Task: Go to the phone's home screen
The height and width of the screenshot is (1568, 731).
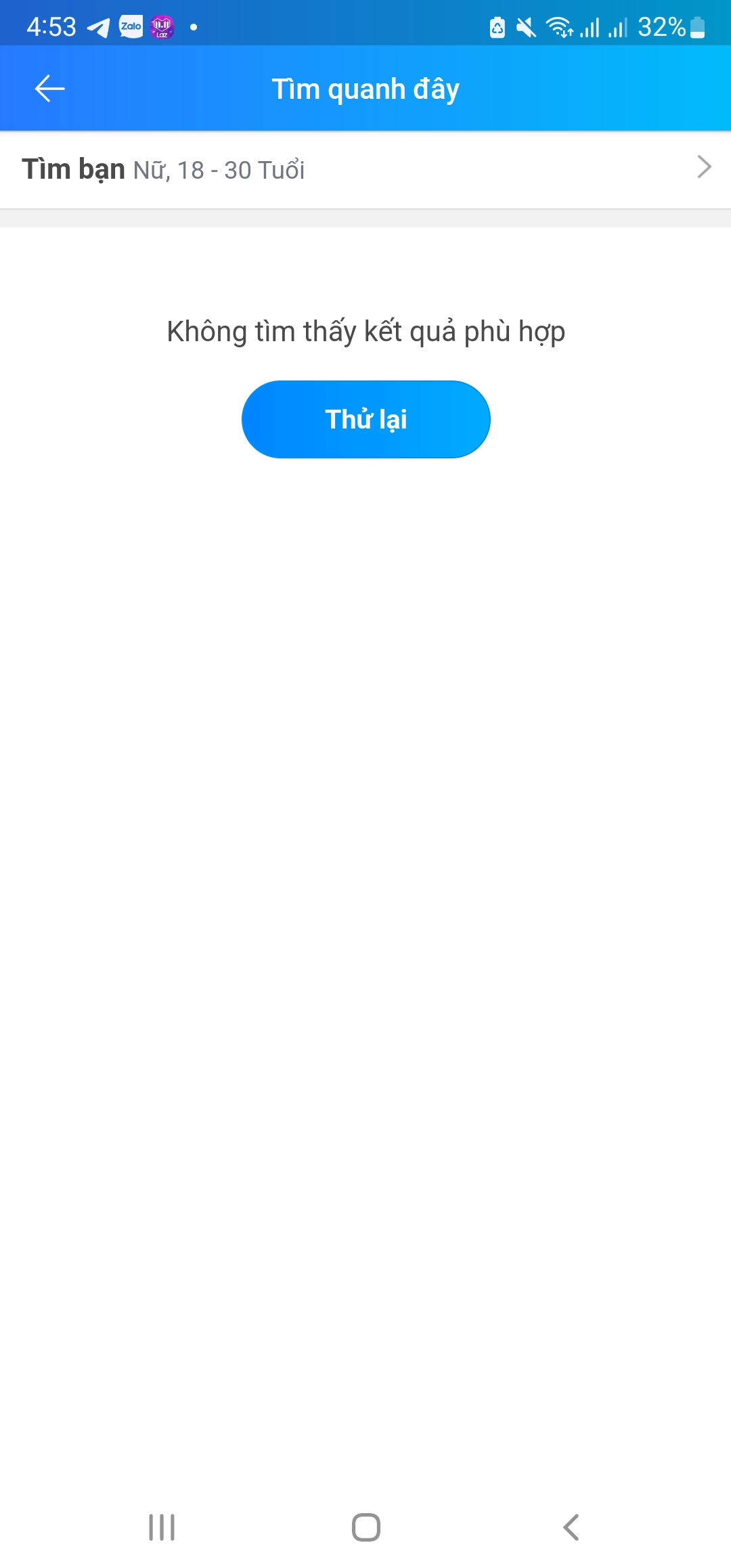Action: [365, 1527]
